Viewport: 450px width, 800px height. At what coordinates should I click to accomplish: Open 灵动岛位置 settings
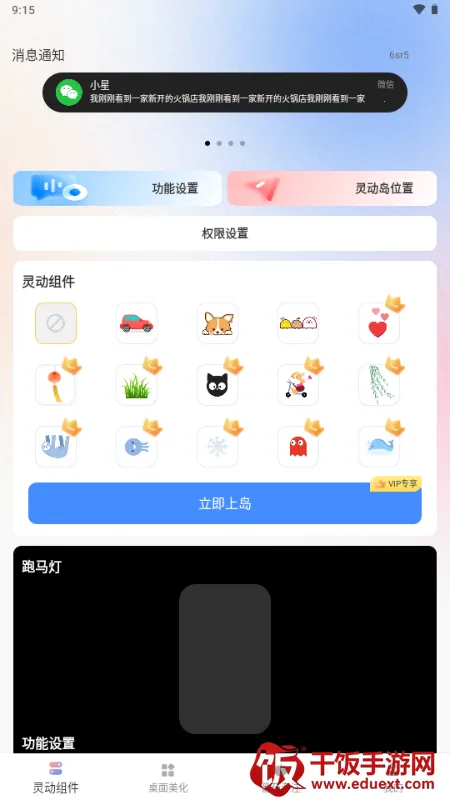coord(332,188)
